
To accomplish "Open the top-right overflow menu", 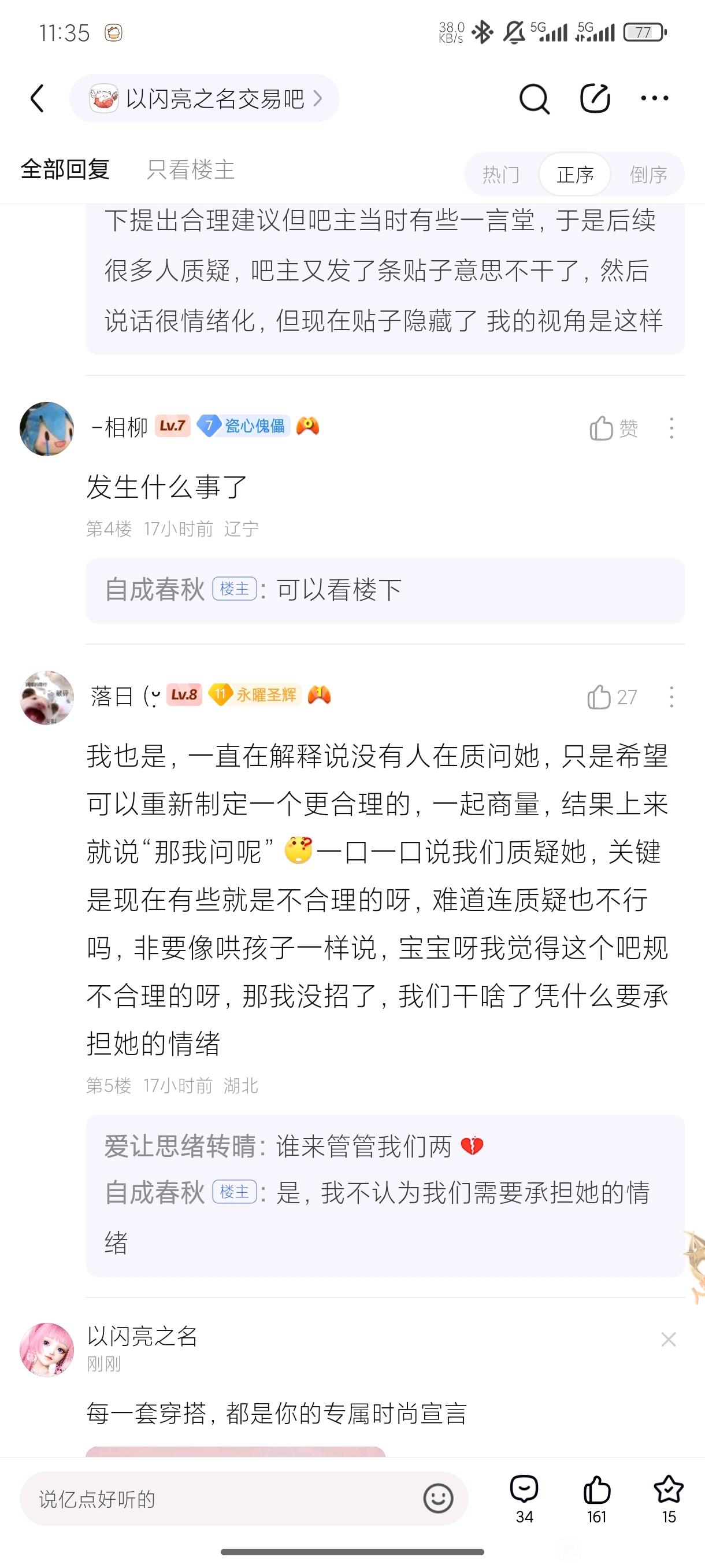I will point(655,99).
